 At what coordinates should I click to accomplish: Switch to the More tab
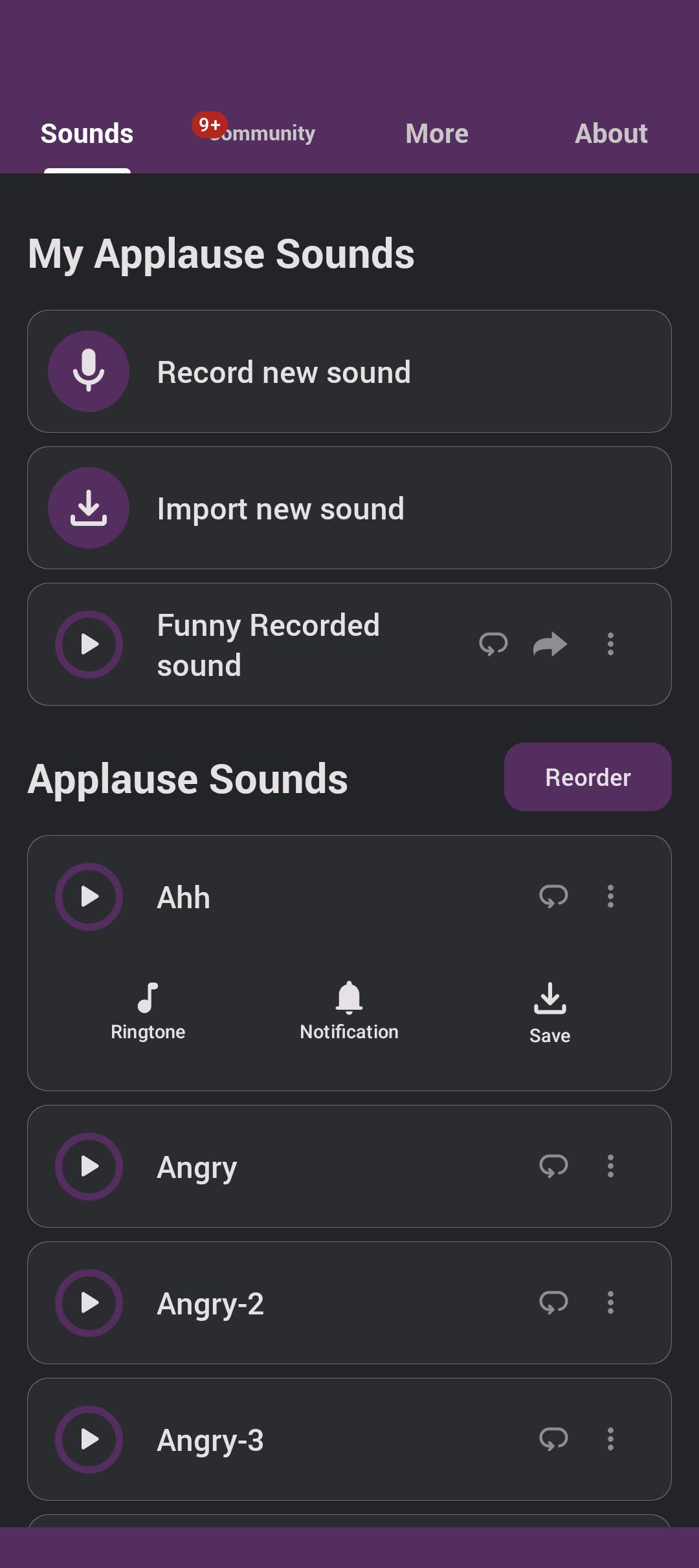click(437, 133)
